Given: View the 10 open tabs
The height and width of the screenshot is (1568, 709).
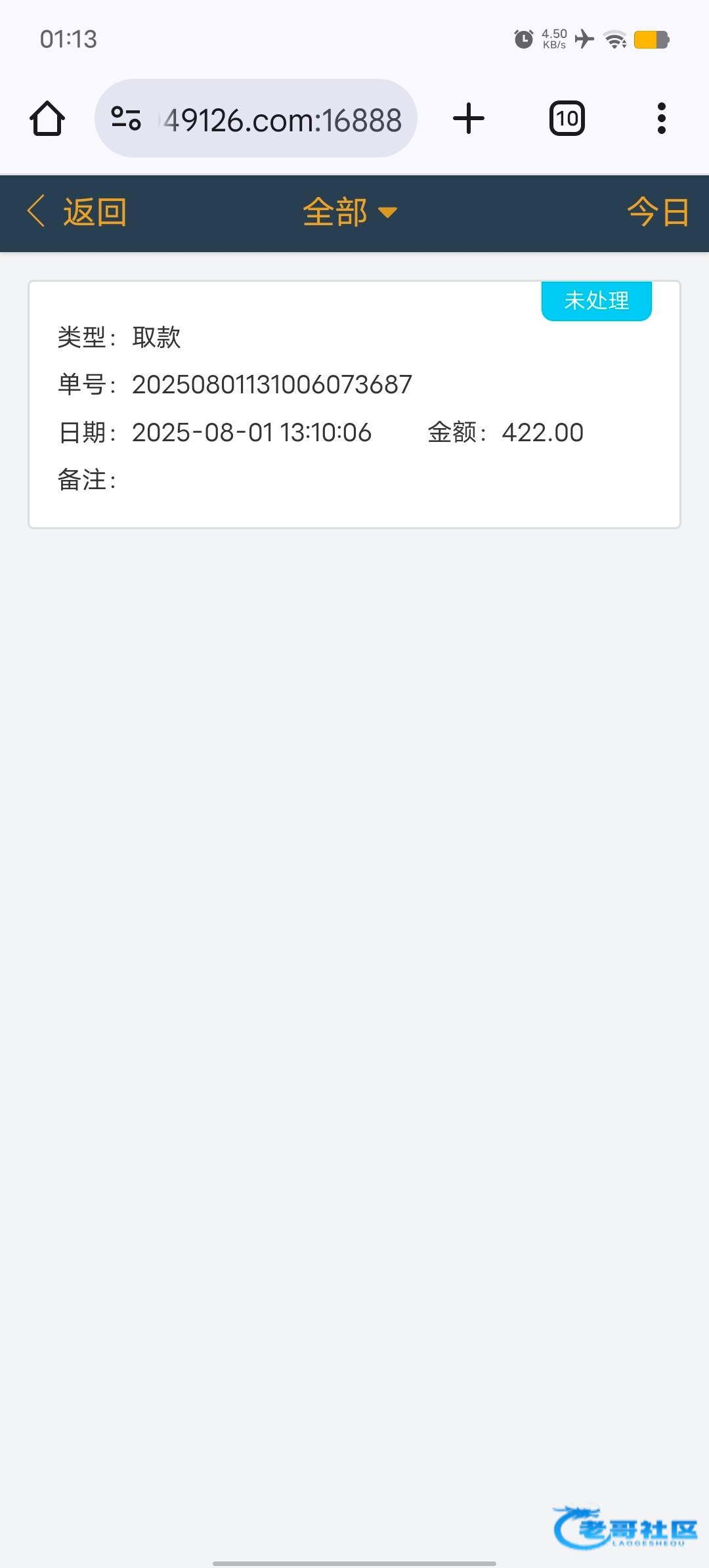Looking at the screenshot, I should point(567,119).
